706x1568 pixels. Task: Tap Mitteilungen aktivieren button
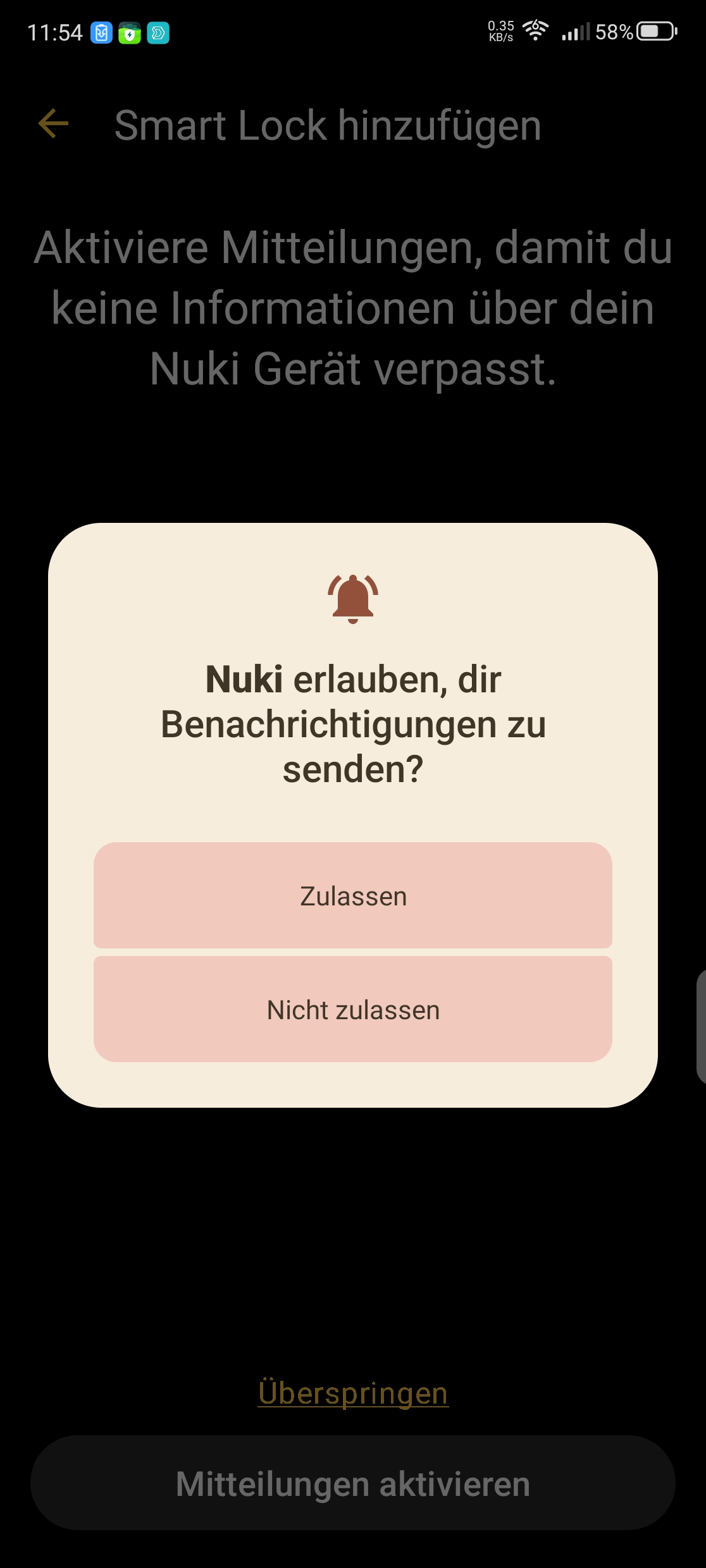[352, 1483]
